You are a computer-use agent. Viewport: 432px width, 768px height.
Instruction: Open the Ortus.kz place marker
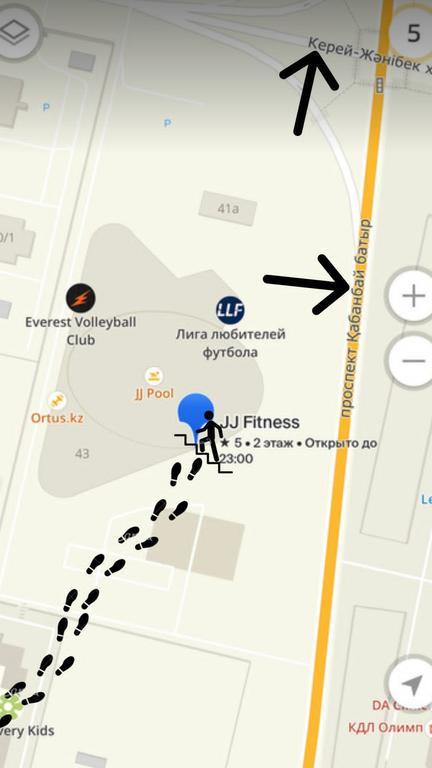[57, 401]
